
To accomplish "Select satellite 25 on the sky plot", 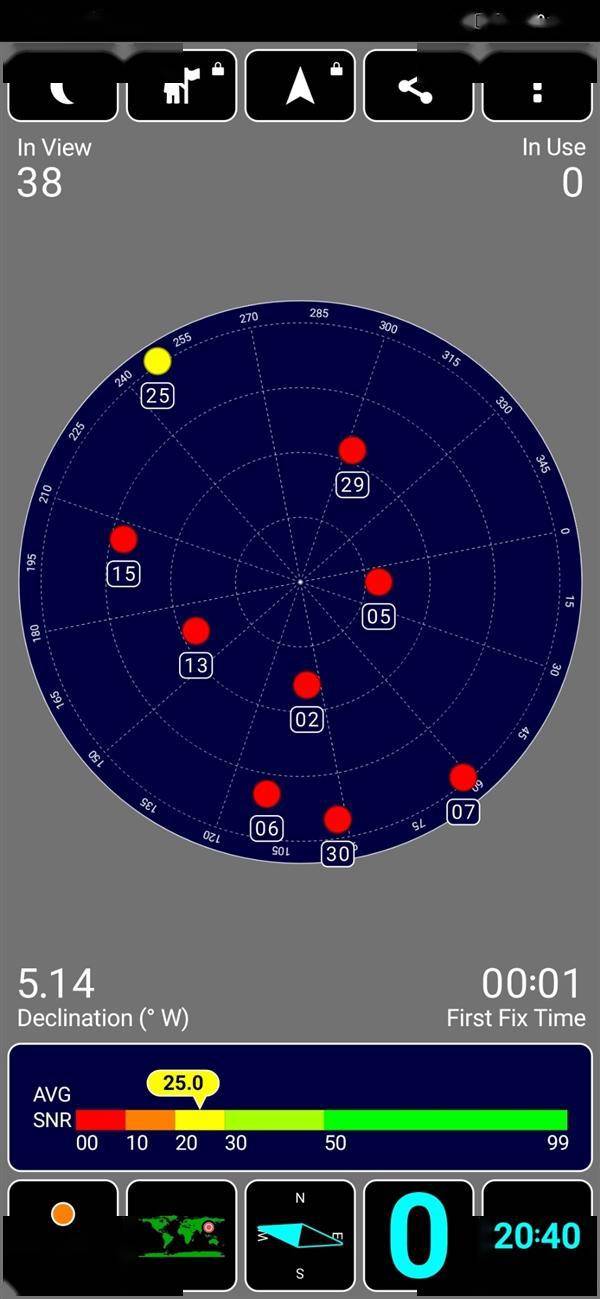I will tap(157, 361).
